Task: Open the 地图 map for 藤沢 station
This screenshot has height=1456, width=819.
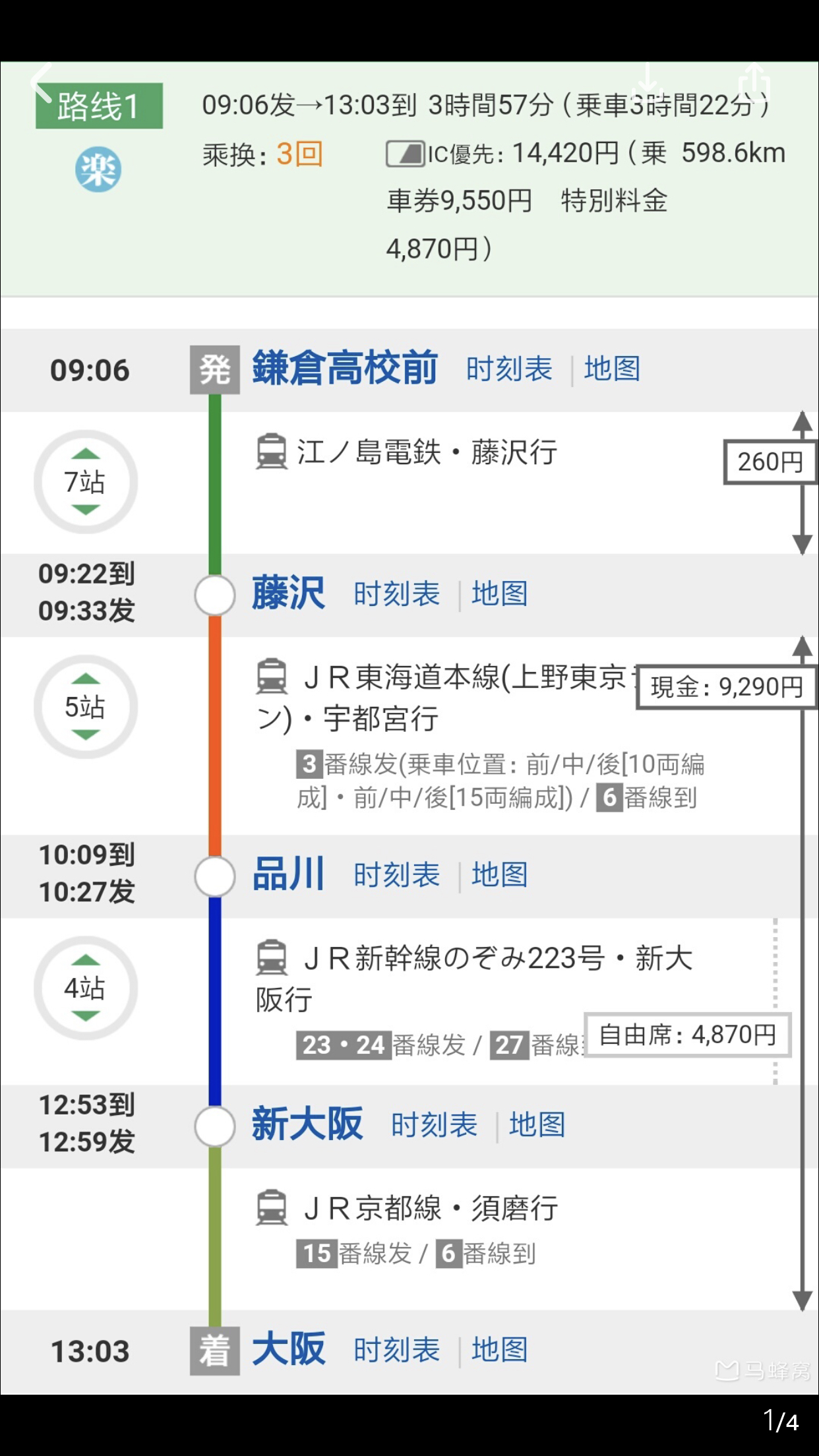Action: coord(499,594)
